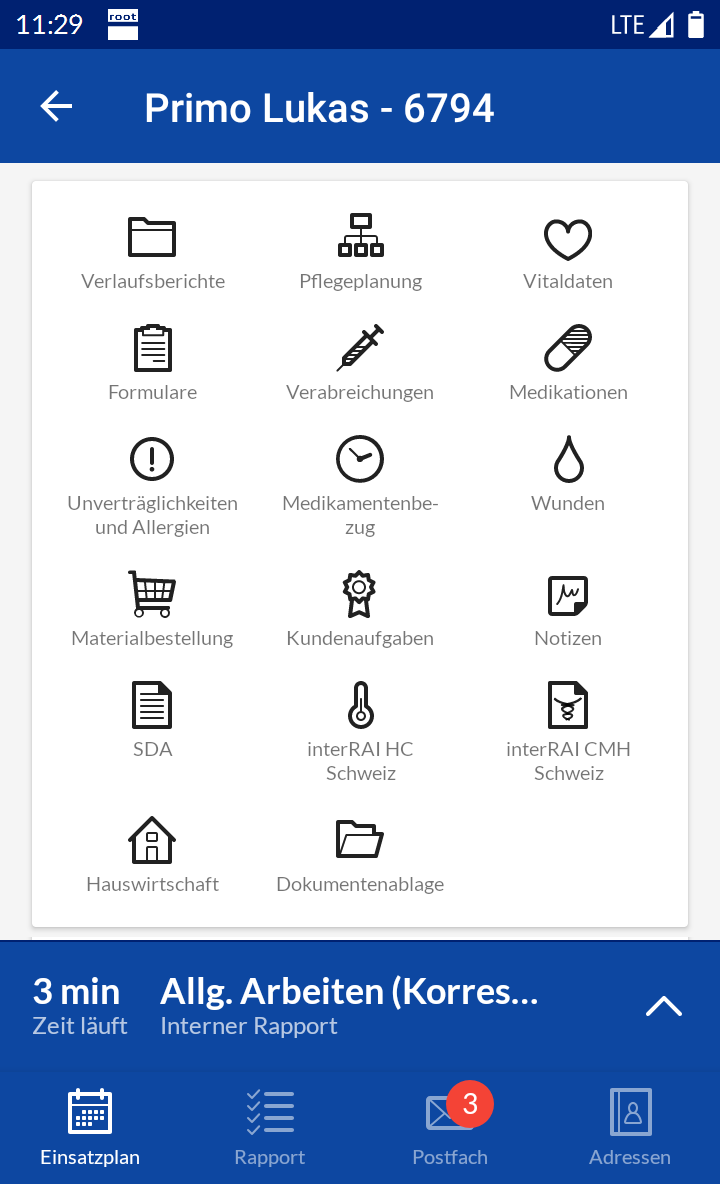Open Dokumentenablage
Viewport: 720px width, 1184px height.
click(x=360, y=856)
